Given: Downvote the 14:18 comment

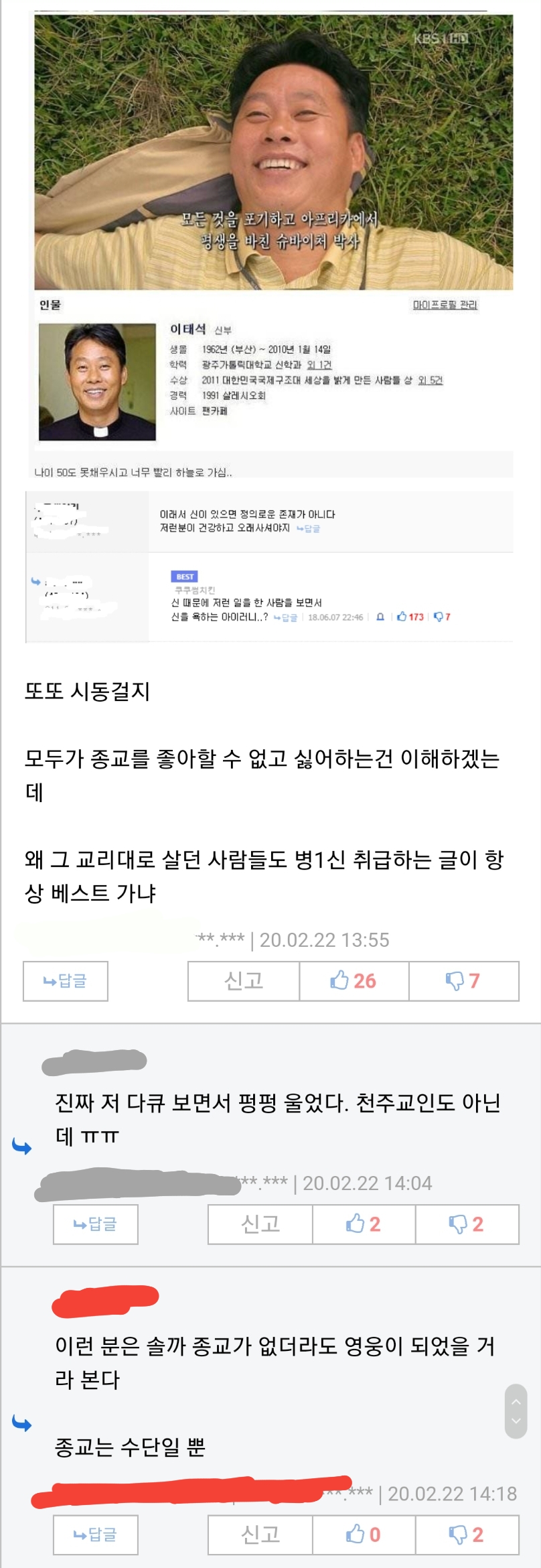Looking at the screenshot, I should [x=467, y=1534].
